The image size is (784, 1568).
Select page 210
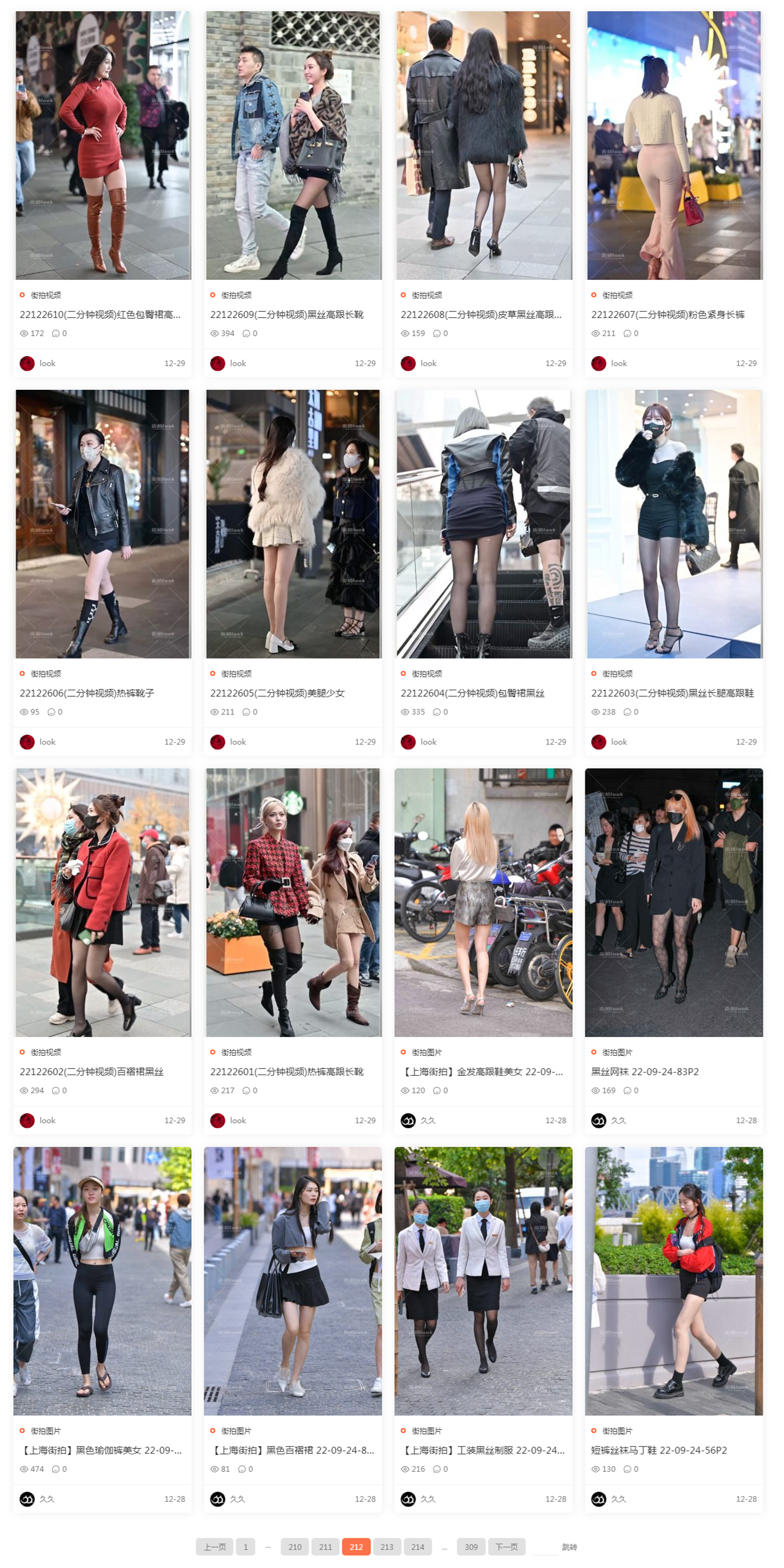coord(295,1547)
